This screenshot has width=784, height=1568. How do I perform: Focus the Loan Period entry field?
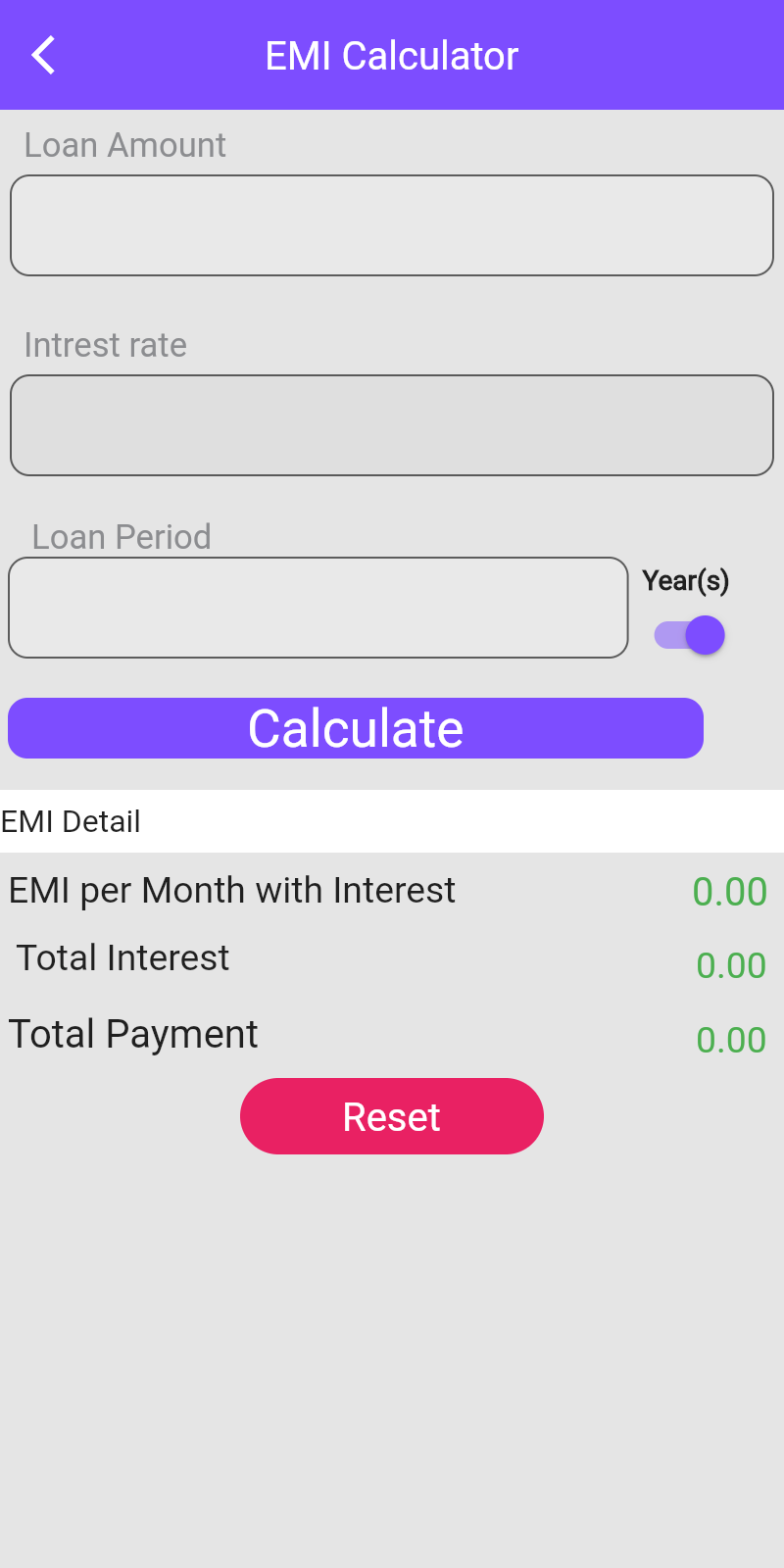[x=318, y=608]
